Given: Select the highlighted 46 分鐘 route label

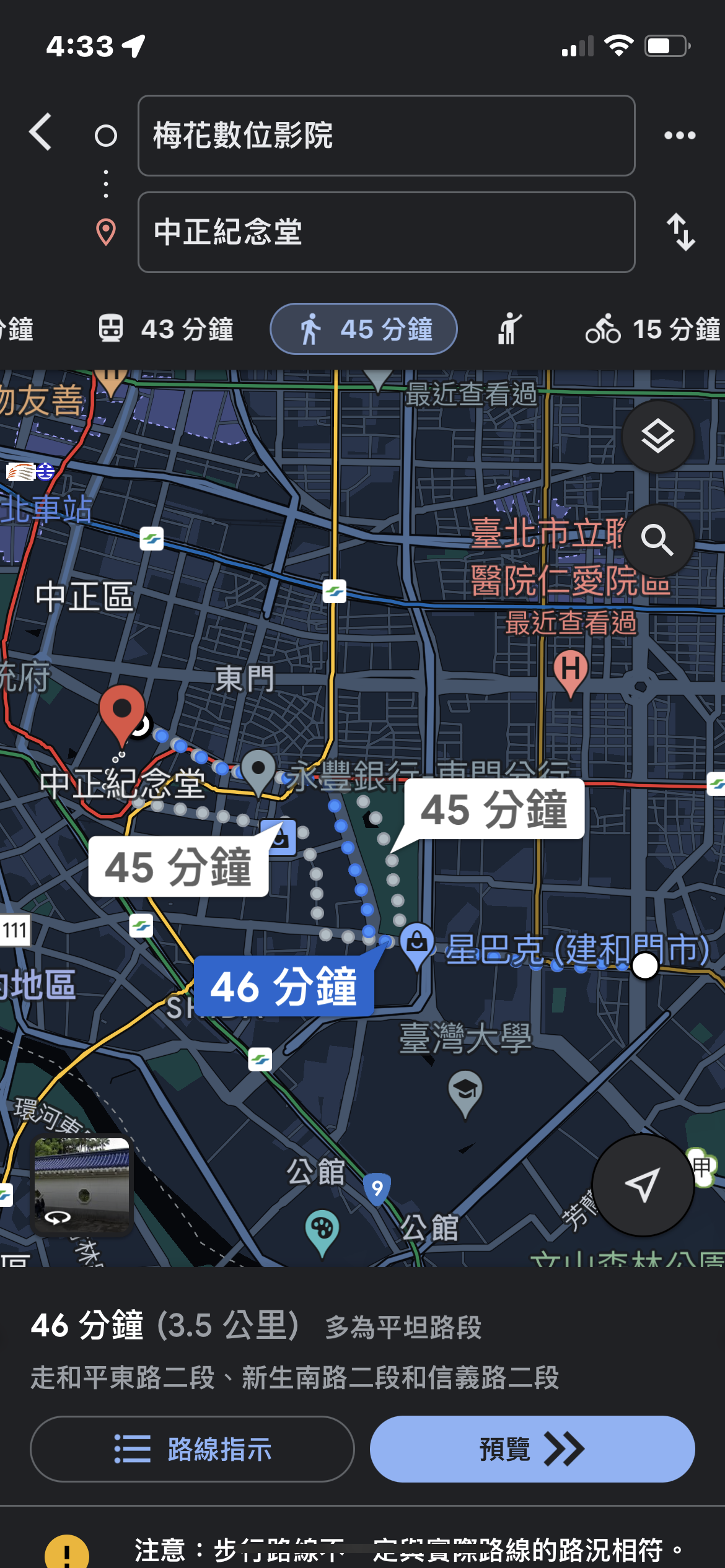Looking at the screenshot, I should [x=284, y=986].
